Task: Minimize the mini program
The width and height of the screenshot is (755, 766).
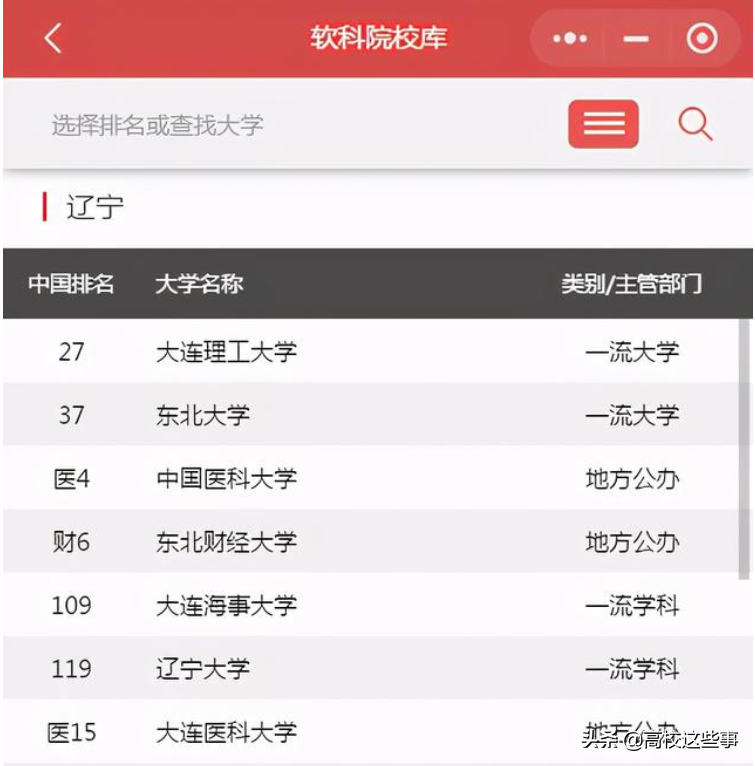Action: [636, 39]
